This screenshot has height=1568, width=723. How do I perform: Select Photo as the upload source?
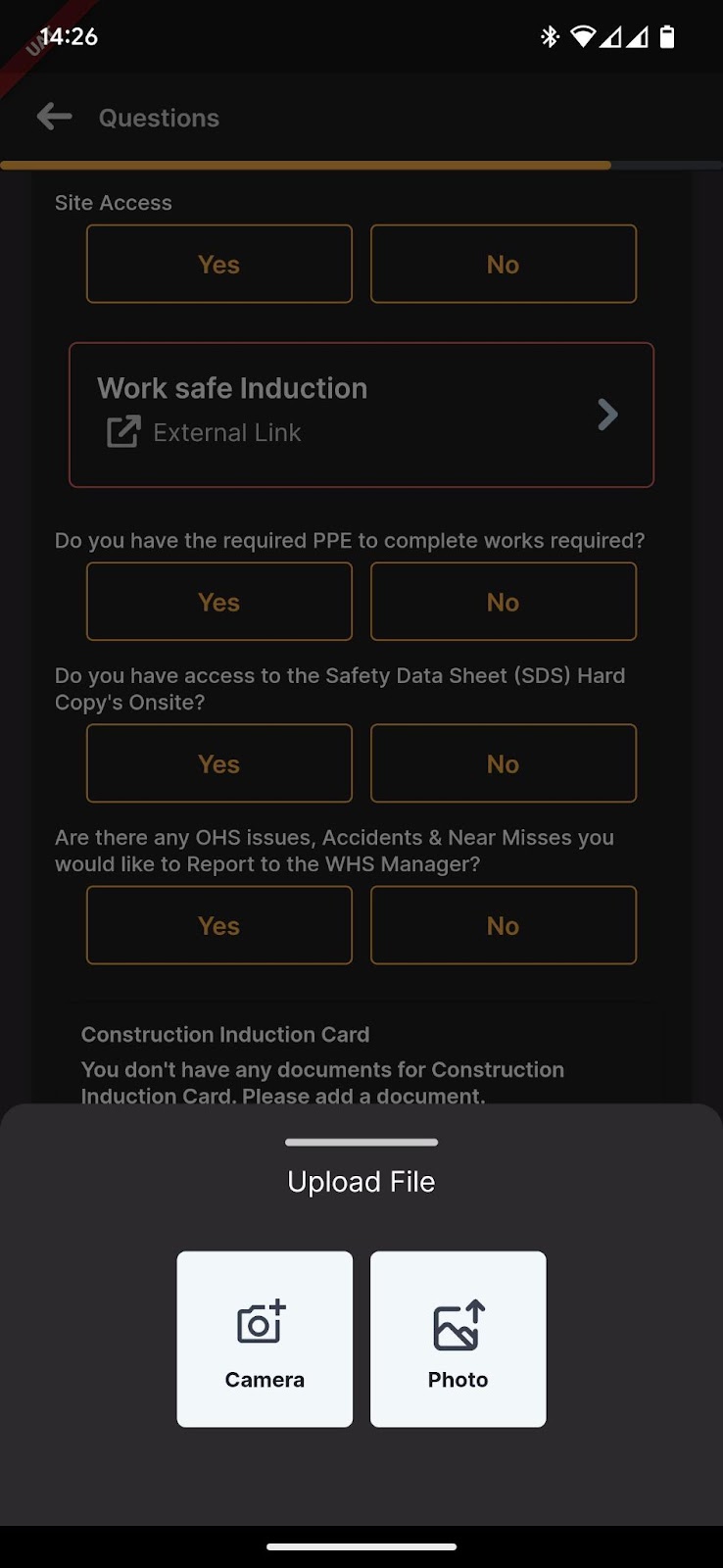pos(458,1339)
